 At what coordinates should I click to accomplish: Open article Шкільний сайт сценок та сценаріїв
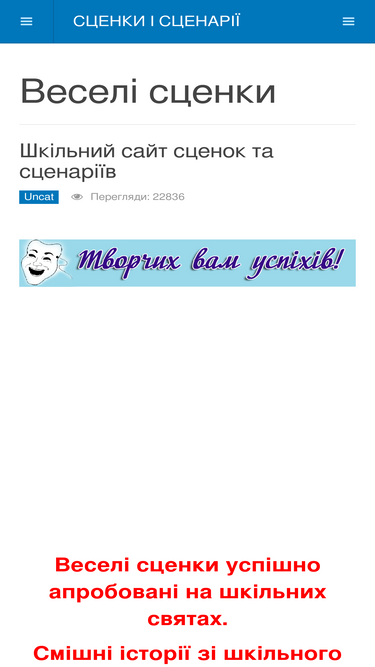pyautogui.click(x=146, y=161)
